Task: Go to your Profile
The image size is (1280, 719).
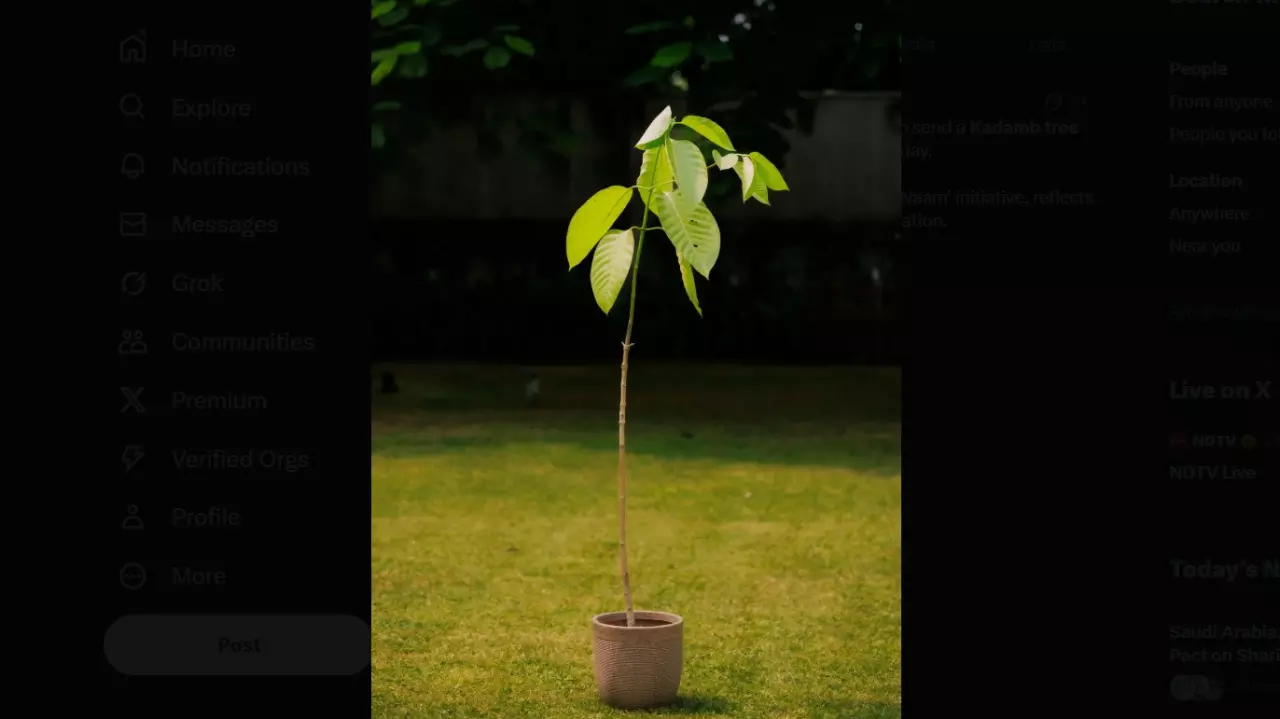Action: (x=205, y=518)
